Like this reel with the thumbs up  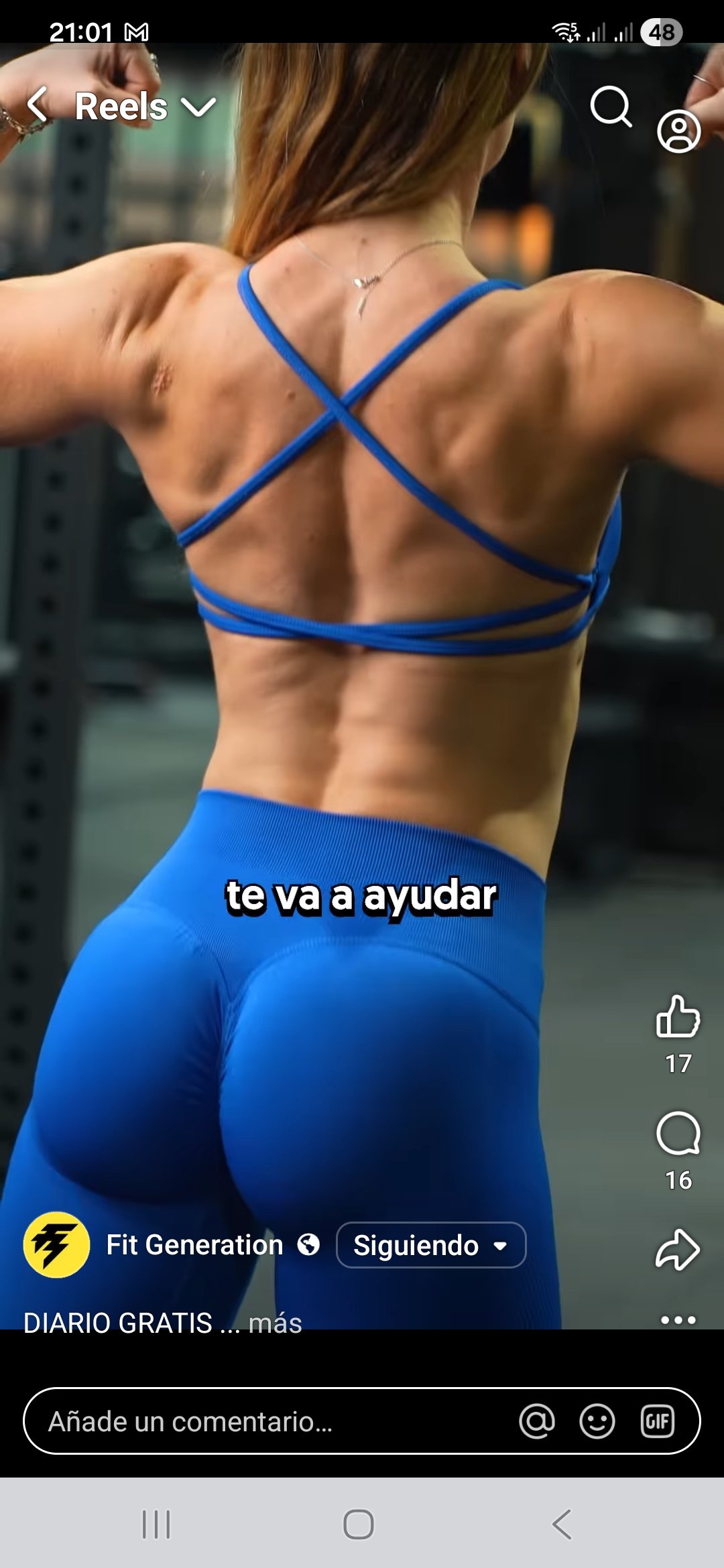click(678, 1017)
